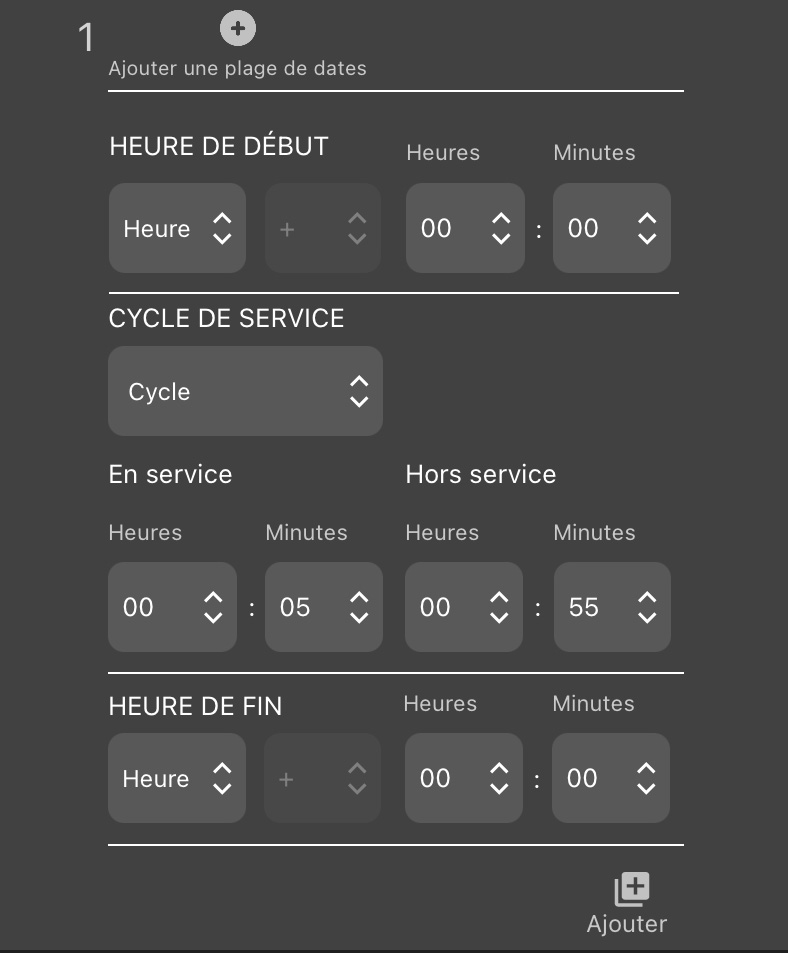
Task: Click the row number 1 label
Action: 86,37
